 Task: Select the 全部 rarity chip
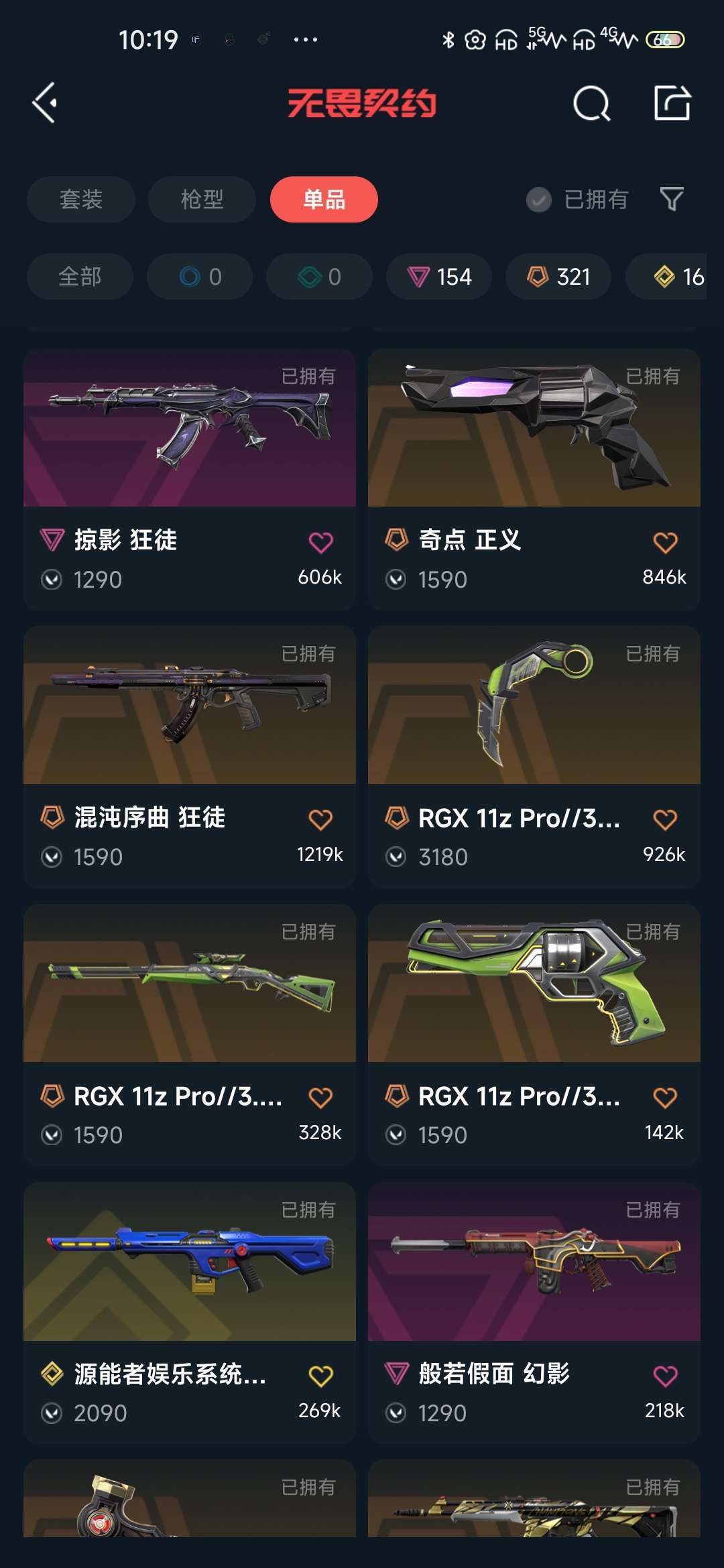tap(80, 276)
